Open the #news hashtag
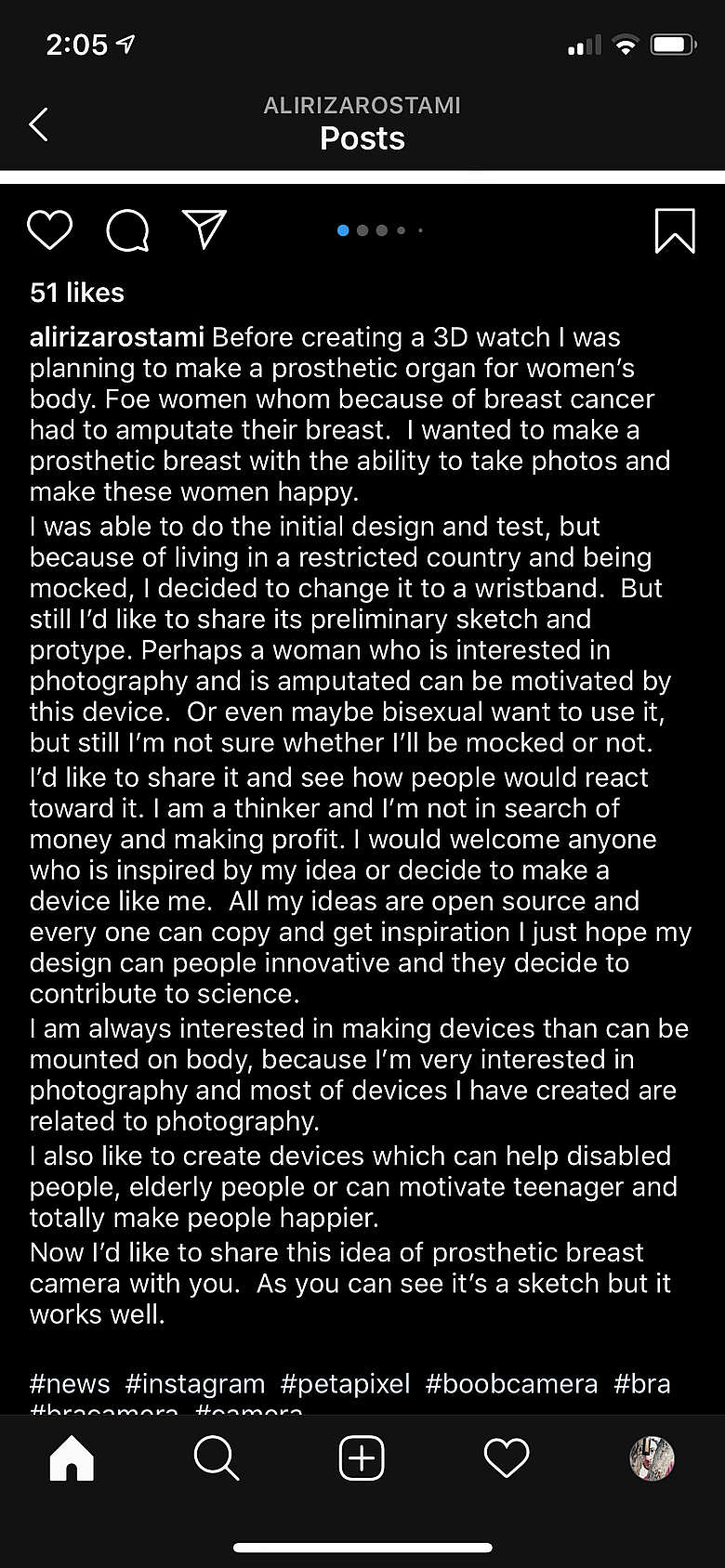 point(70,1383)
